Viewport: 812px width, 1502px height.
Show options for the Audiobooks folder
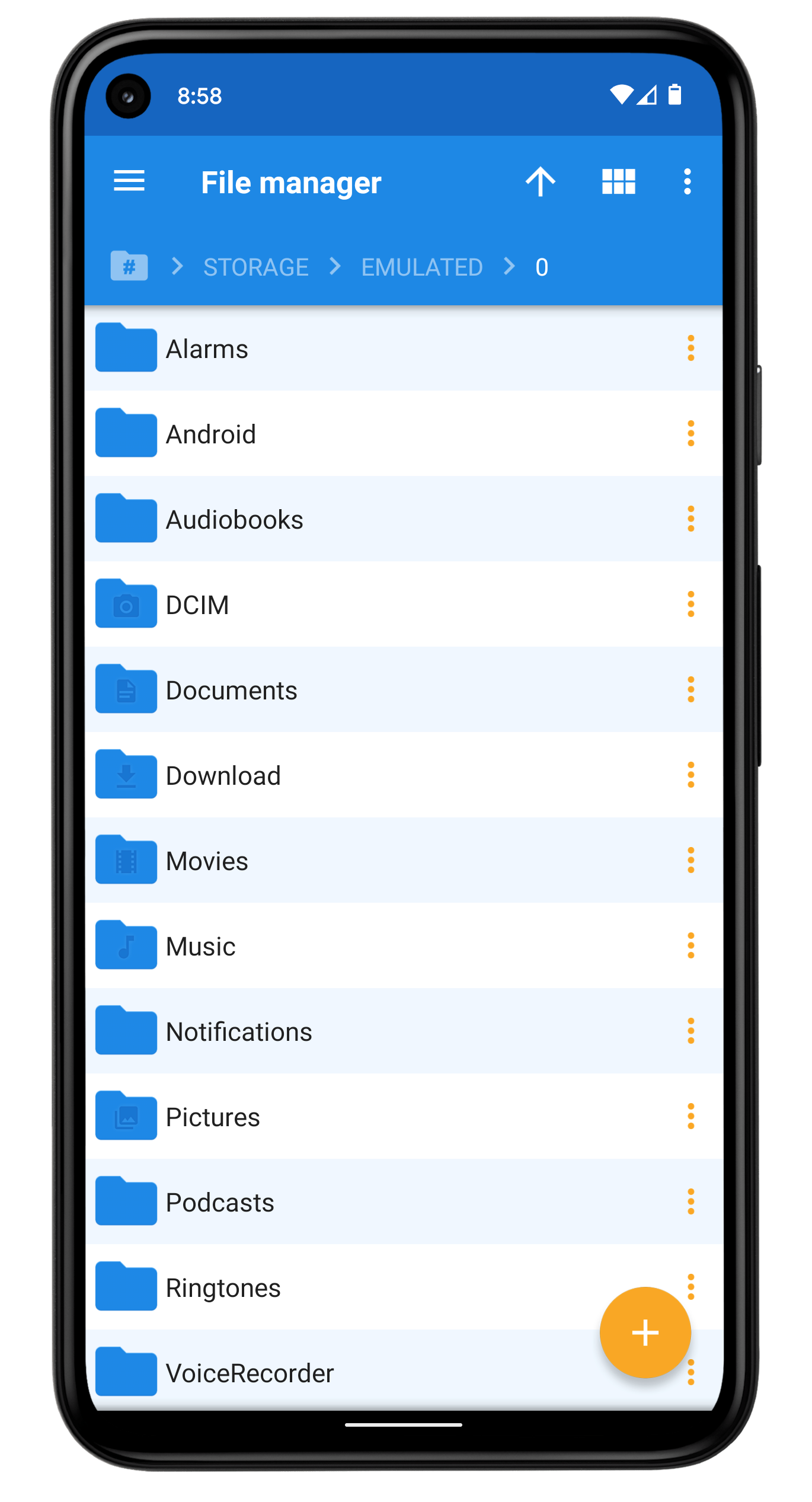690,519
